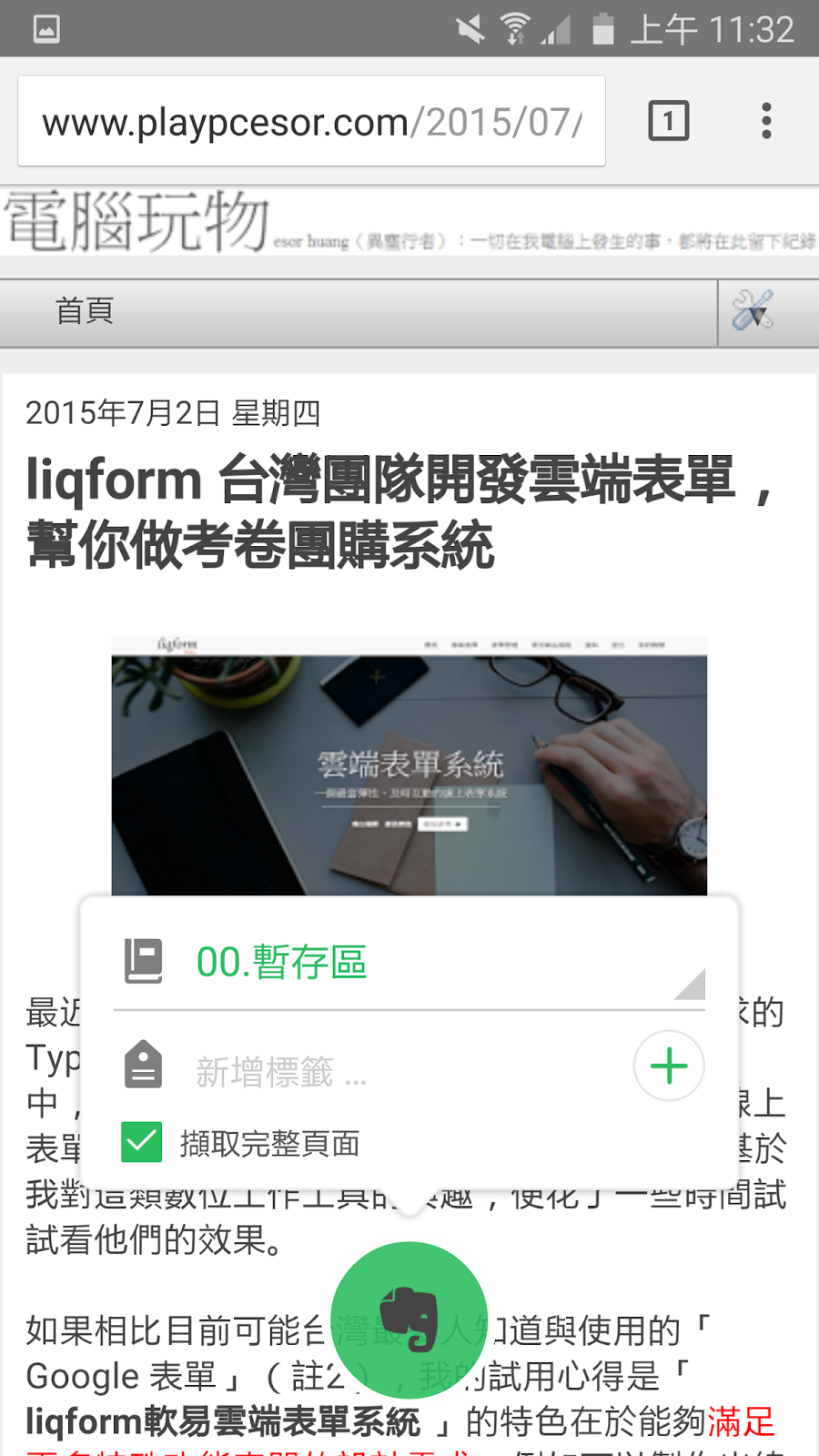Go to the 首頁 home menu
The image size is (819, 1456).
click(x=85, y=311)
